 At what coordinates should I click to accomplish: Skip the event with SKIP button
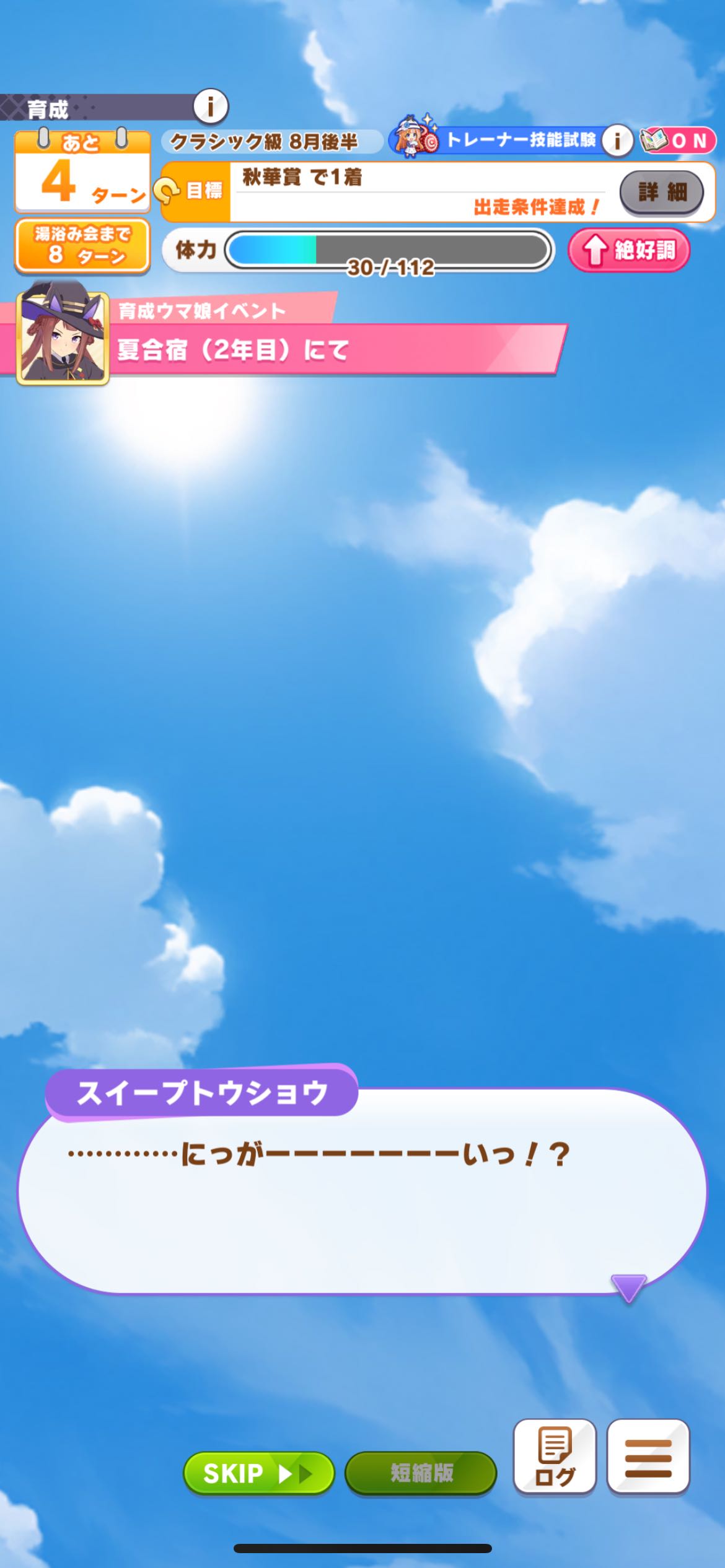(258, 1473)
